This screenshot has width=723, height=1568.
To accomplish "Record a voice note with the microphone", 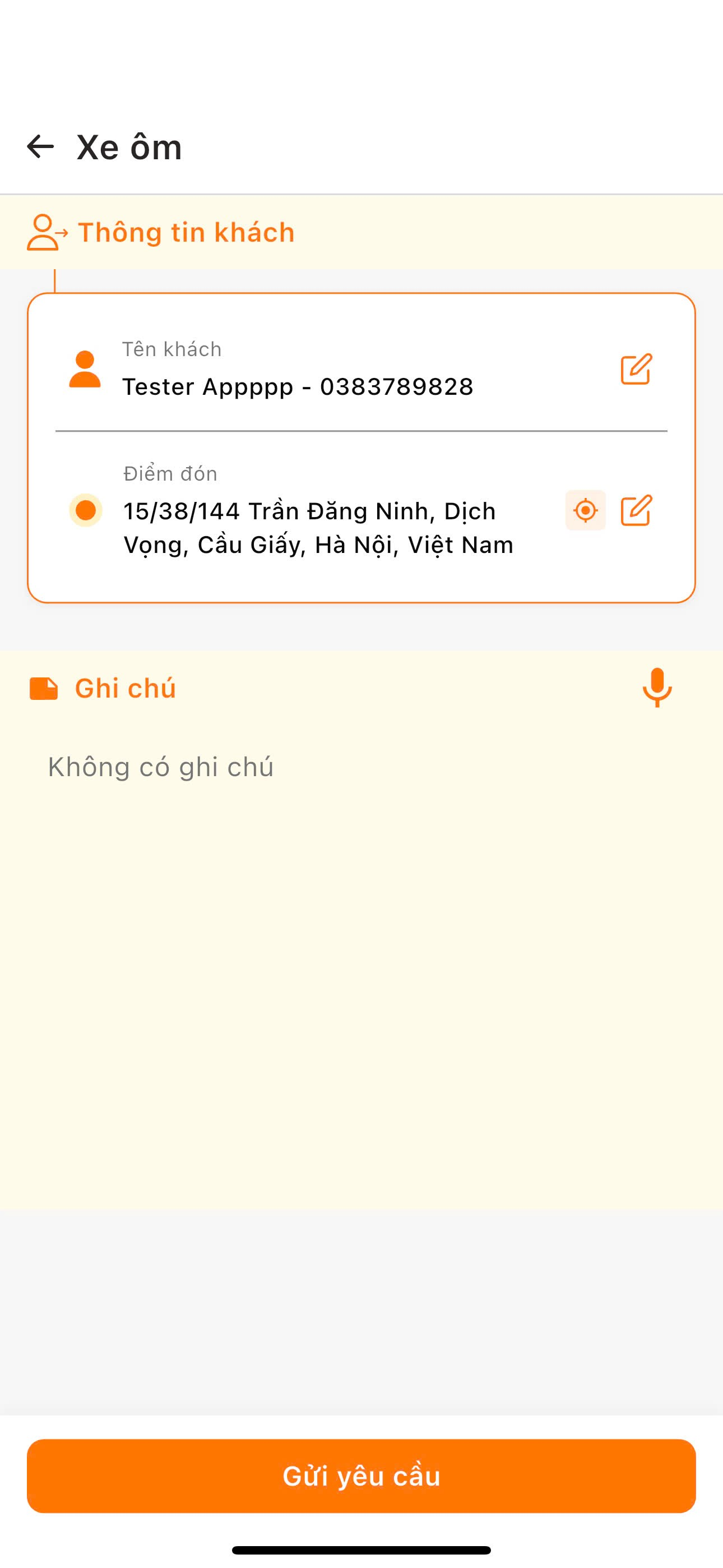I will pos(657,688).
